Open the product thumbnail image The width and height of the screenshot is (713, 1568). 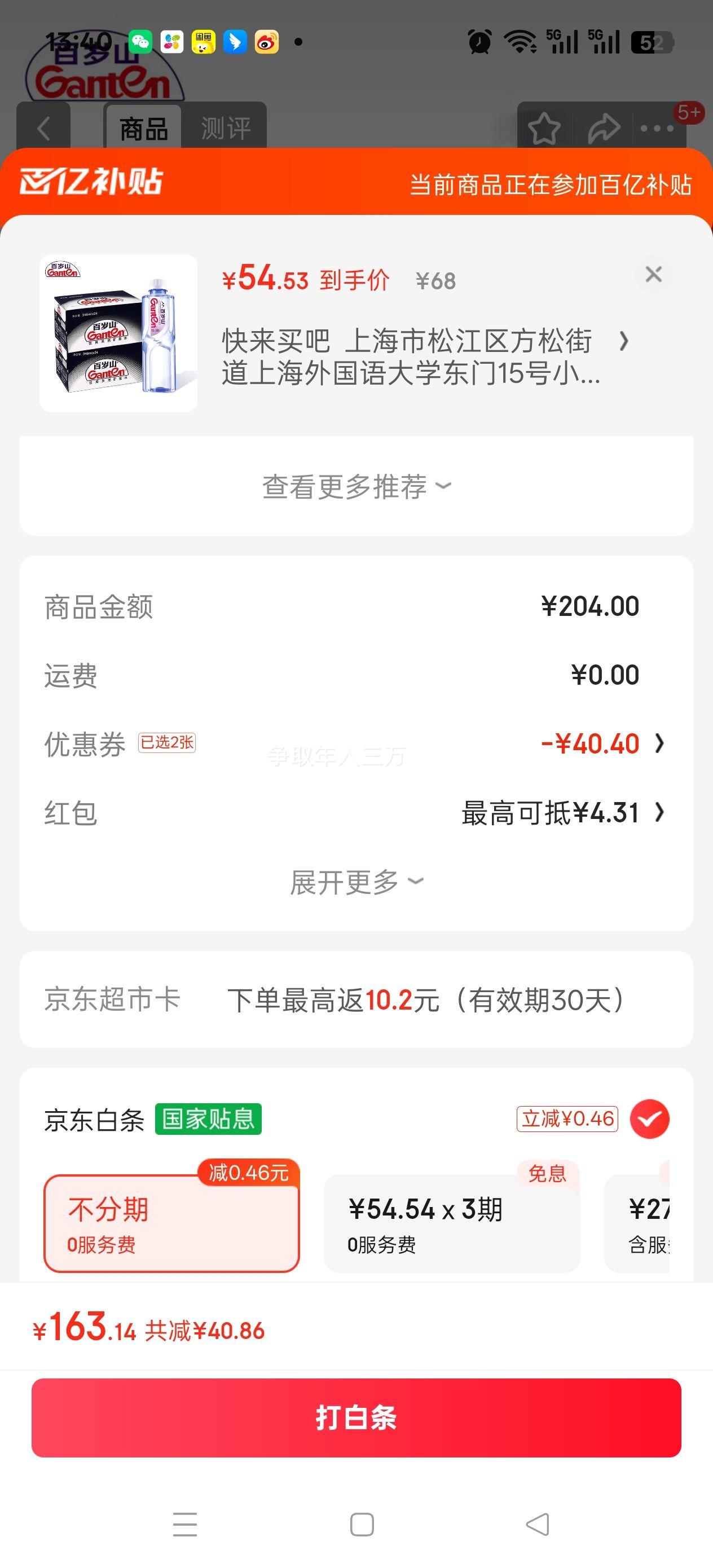pyautogui.click(x=118, y=333)
